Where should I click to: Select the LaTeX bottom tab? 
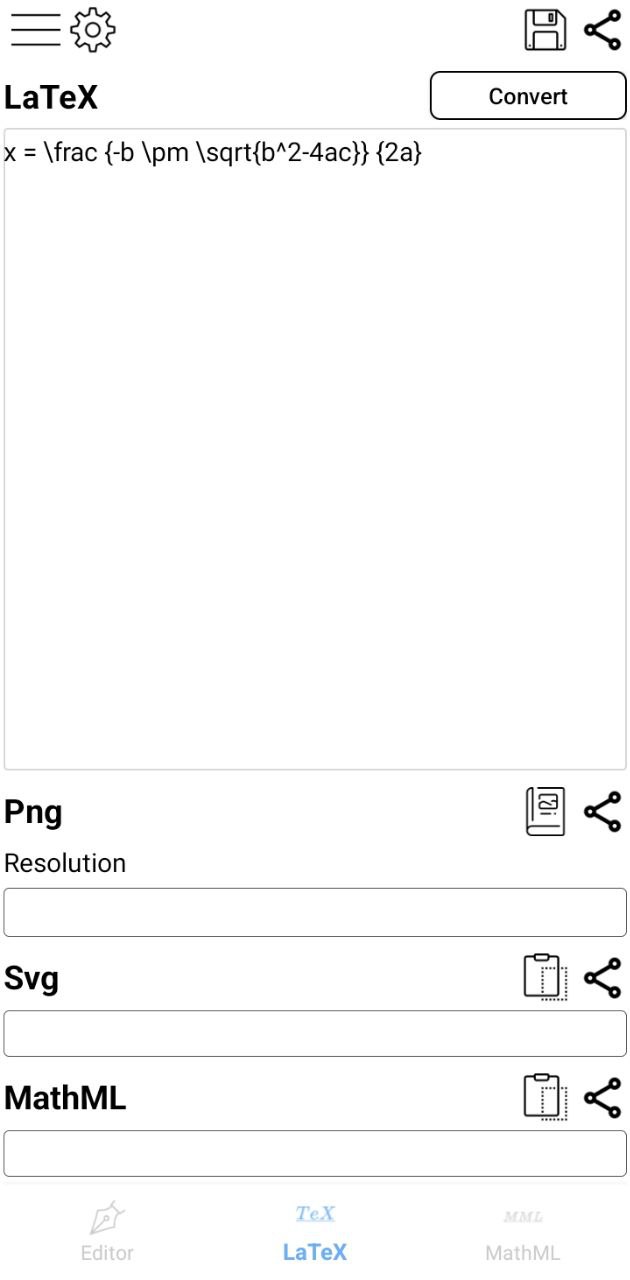pyautogui.click(x=315, y=1232)
